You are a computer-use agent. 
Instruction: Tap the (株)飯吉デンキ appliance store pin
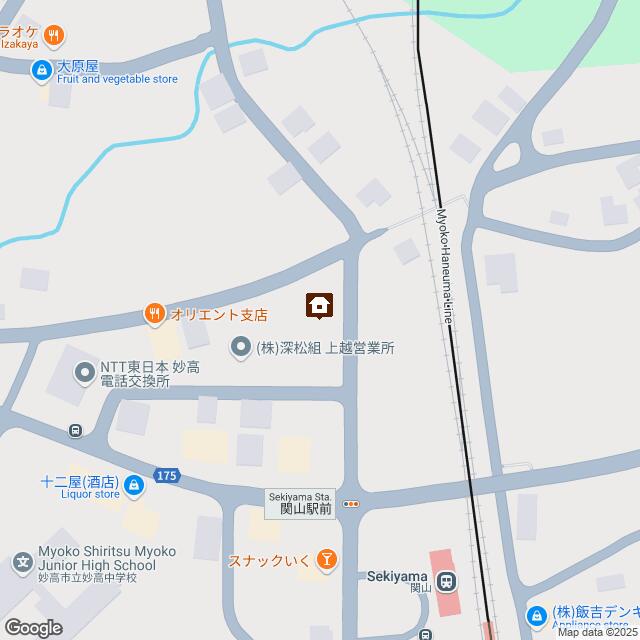(x=537, y=615)
